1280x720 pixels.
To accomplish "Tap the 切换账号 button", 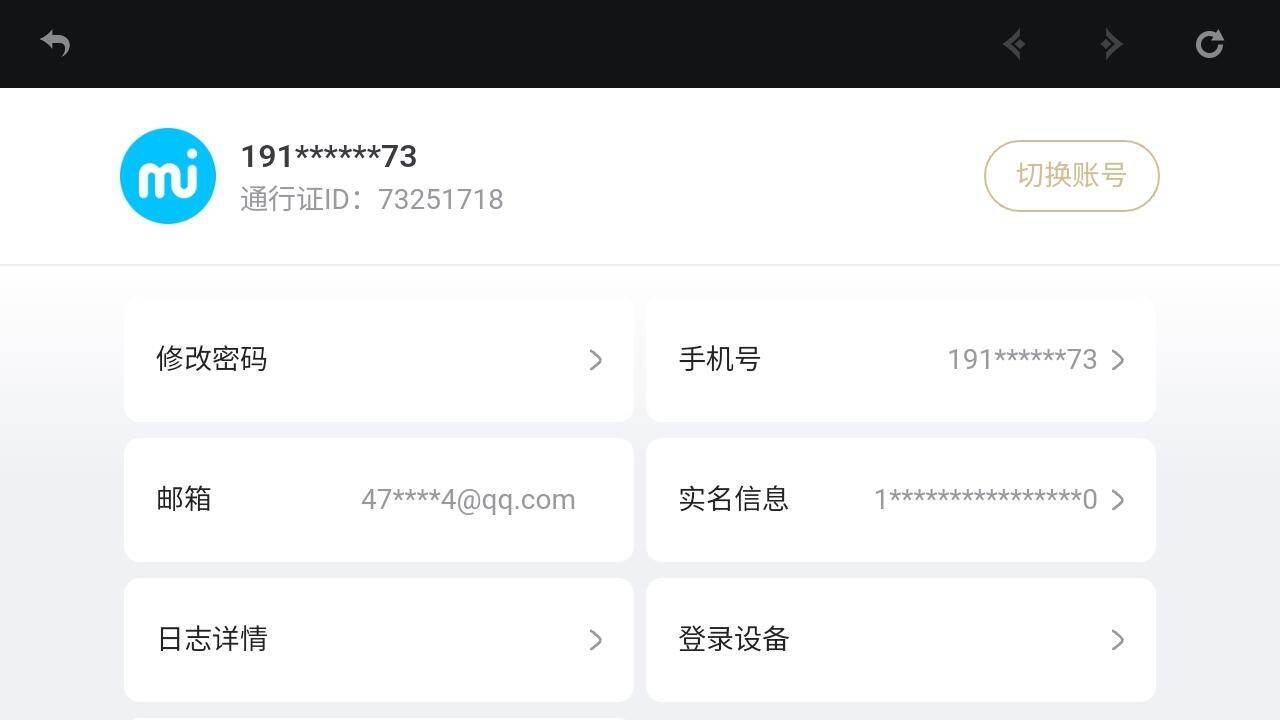I will tap(1071, 176).
